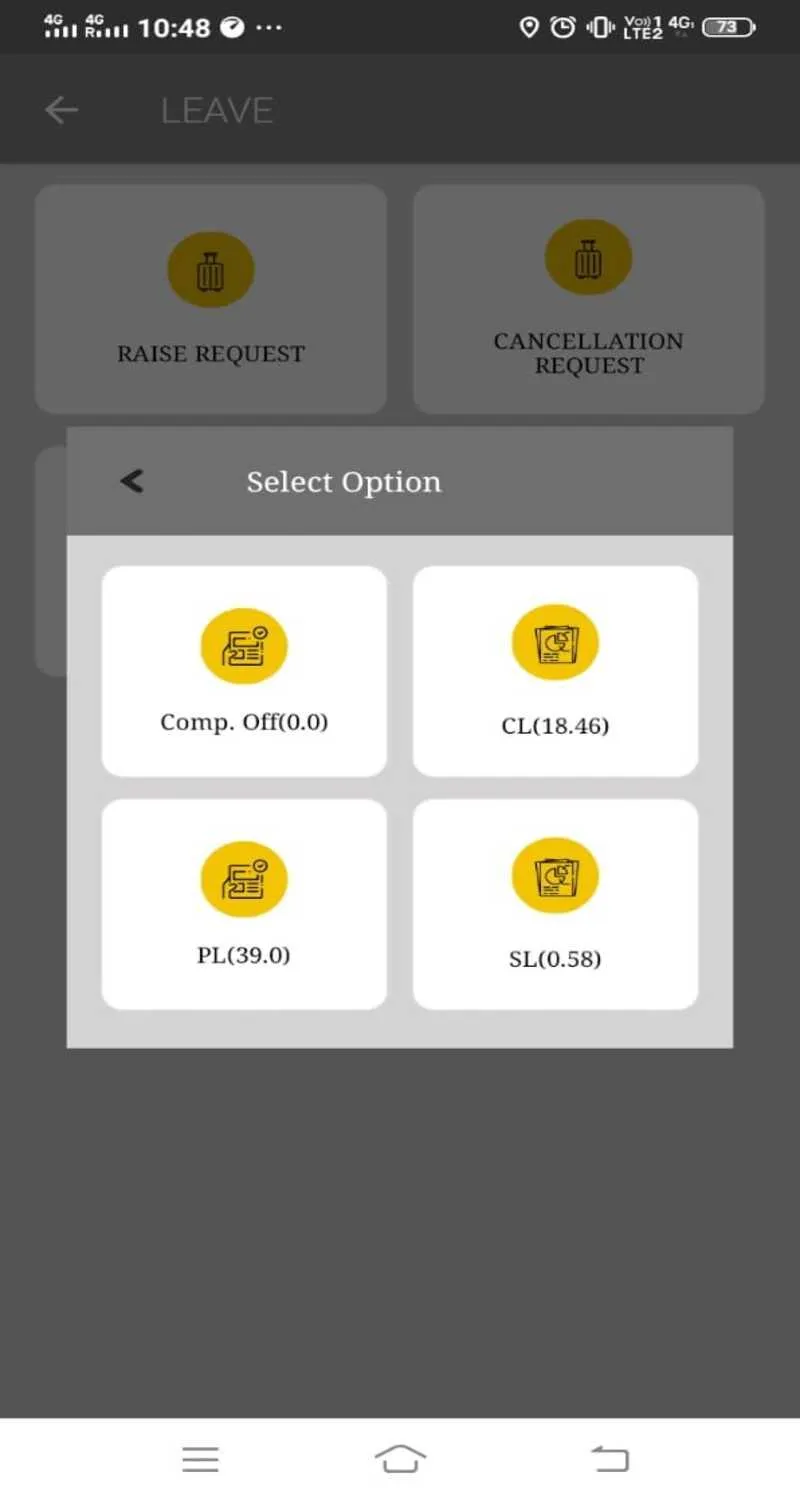Select the location icon in status bar
Image resolution: width=800 pixels, height=1500 pixels.
click(531, 27)
